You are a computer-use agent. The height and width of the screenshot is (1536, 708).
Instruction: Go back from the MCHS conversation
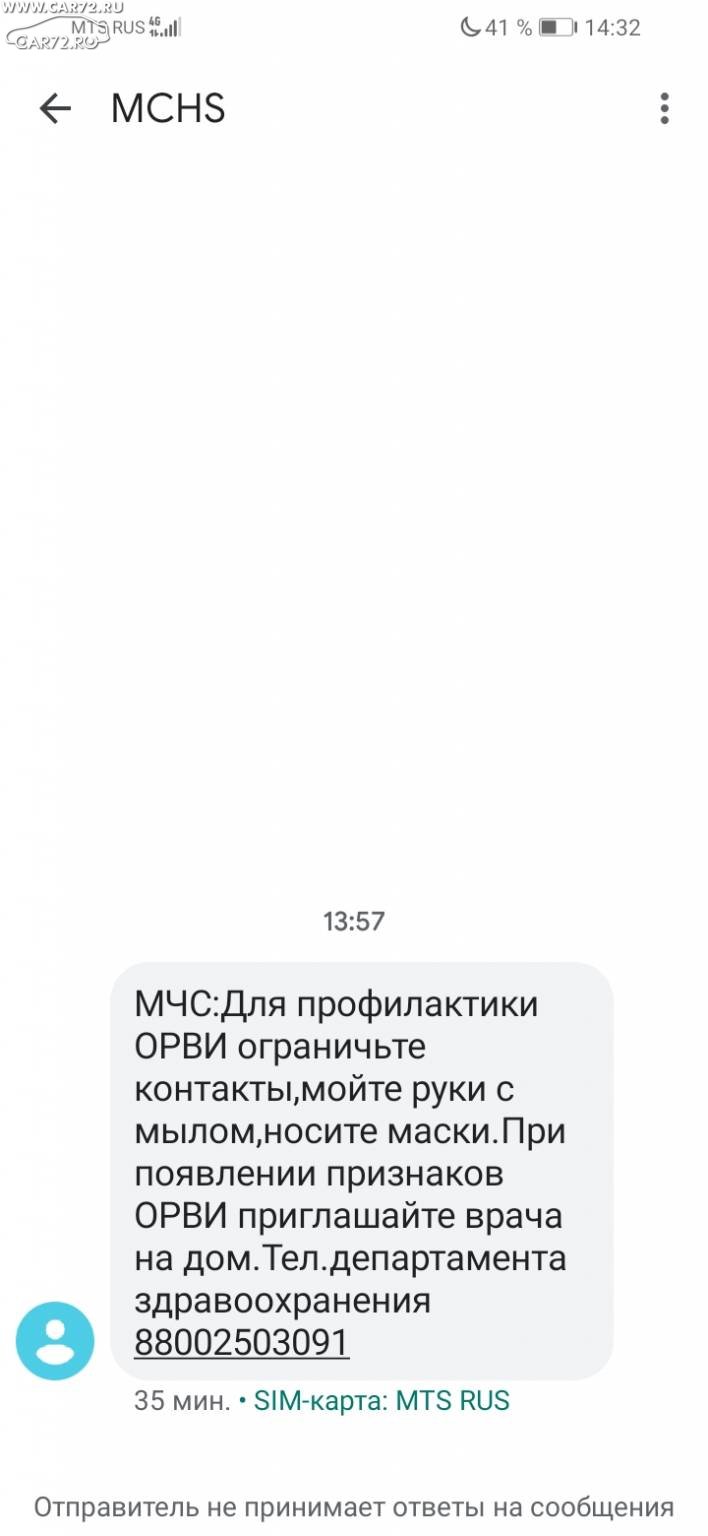(55, 108)
